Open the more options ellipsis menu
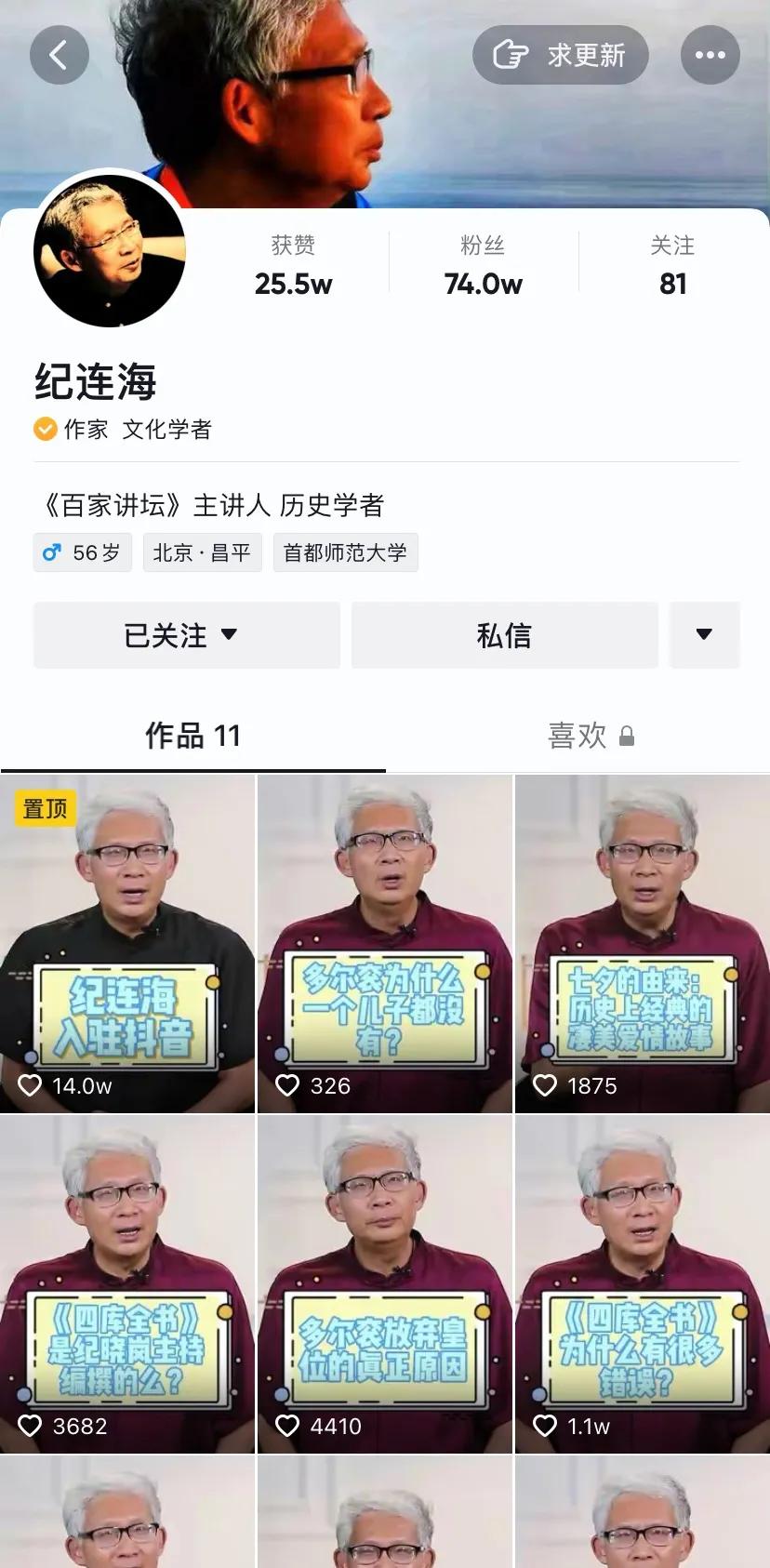The height and width of the screenshot is (1568, 770). [x=710, y=54]
